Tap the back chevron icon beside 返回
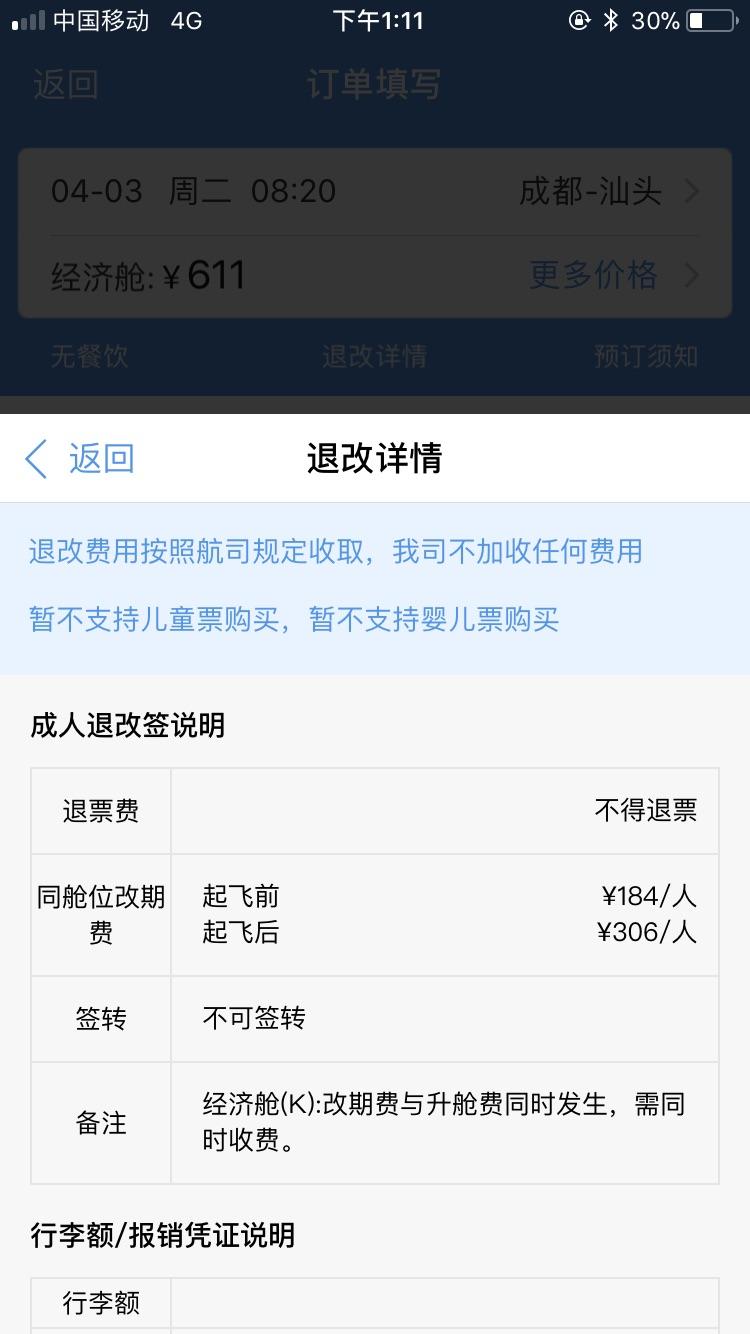 pyautogui.click(x=36, y=459)
